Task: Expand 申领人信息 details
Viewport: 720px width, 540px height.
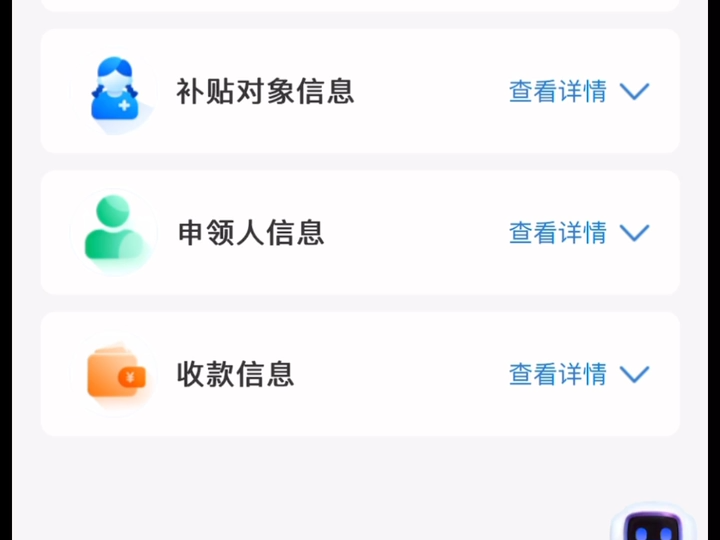Action: coord(578,233)
